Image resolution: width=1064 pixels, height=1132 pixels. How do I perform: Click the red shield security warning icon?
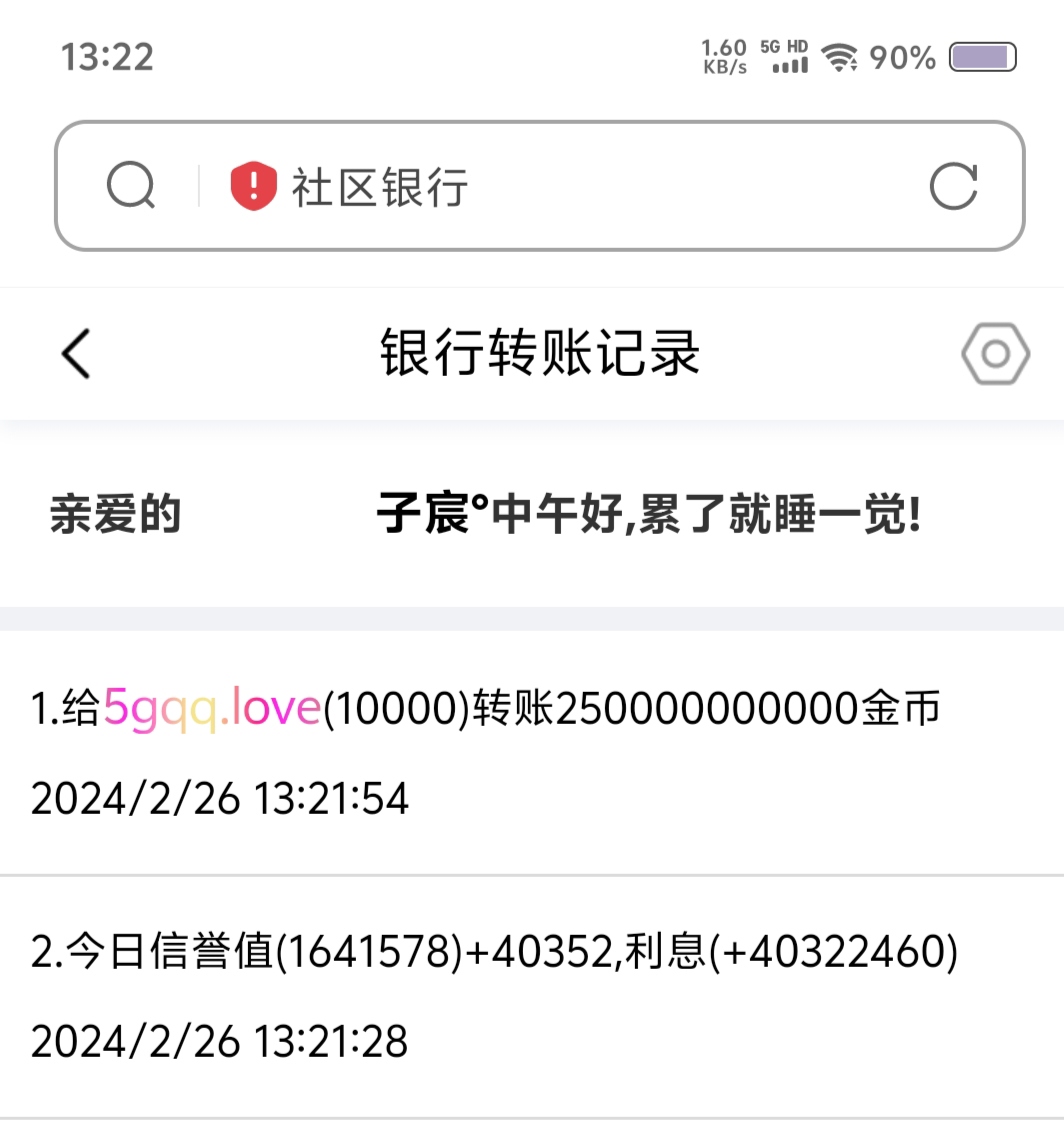253,185
